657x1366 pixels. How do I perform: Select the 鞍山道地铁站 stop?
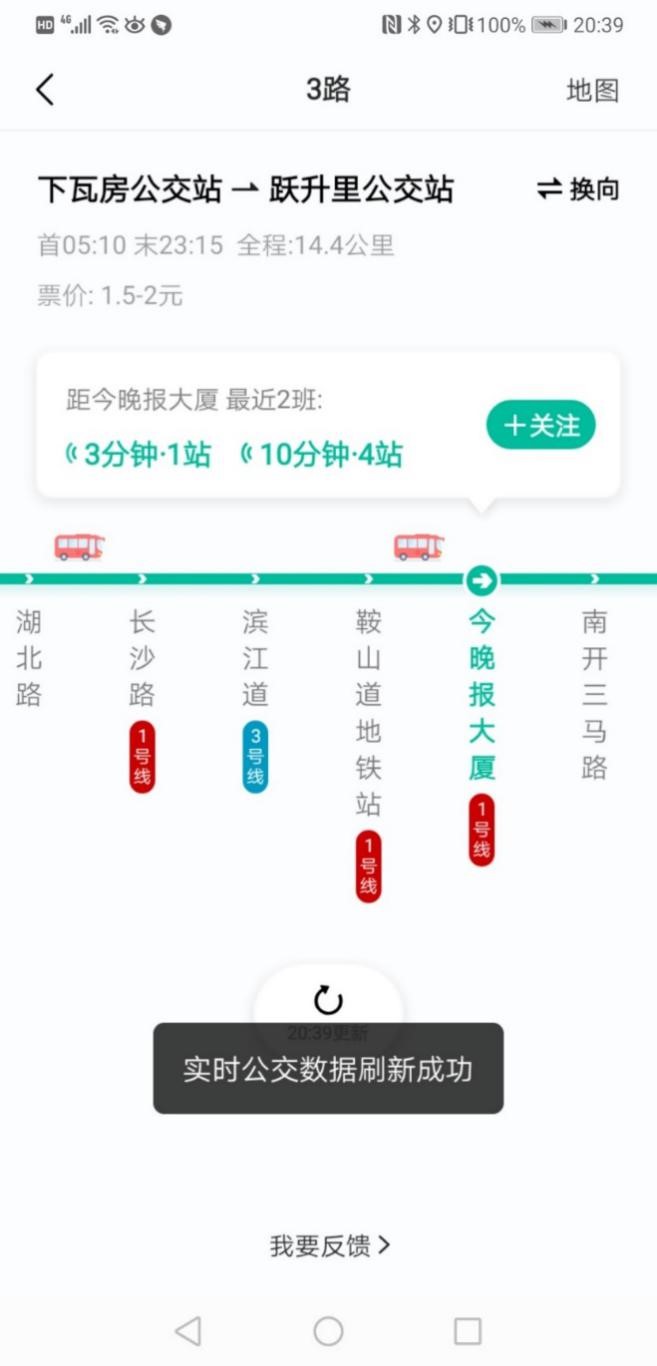368,712
